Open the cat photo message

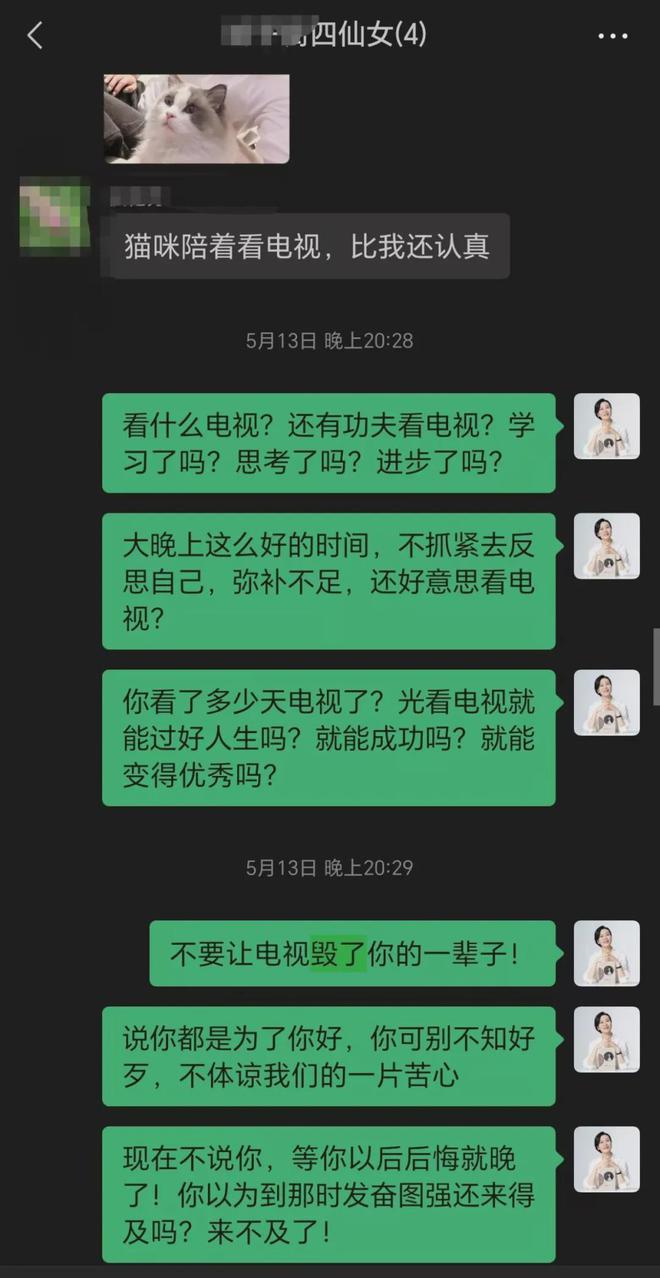[x=197, y=118]
